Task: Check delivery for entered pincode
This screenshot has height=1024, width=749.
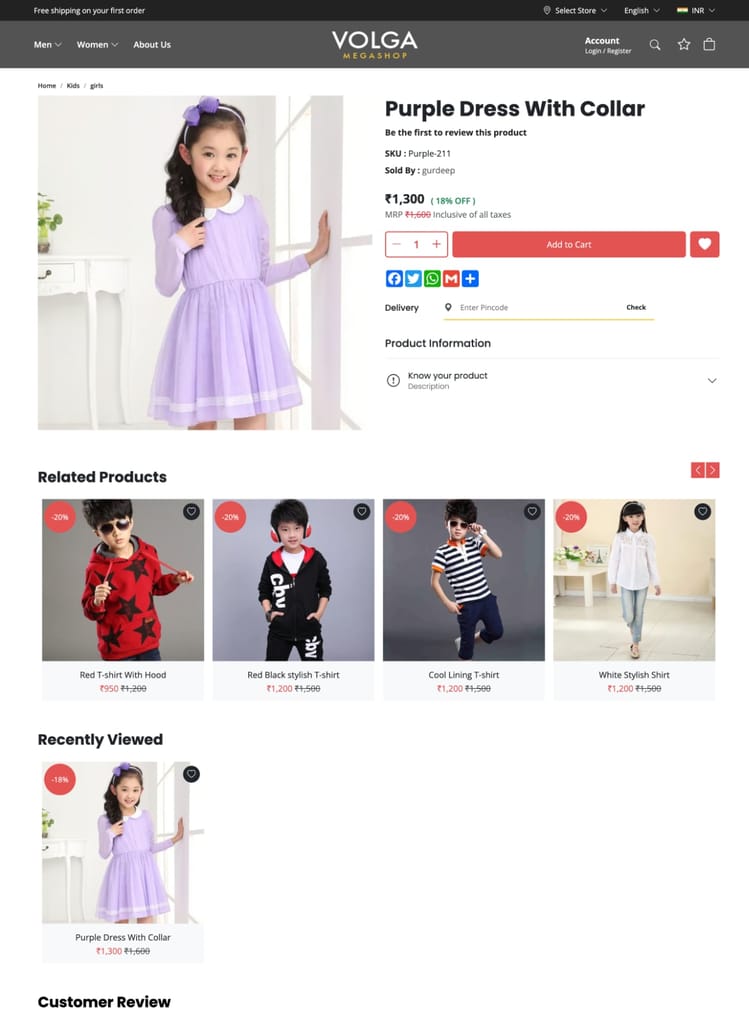Action: point(636,307)
